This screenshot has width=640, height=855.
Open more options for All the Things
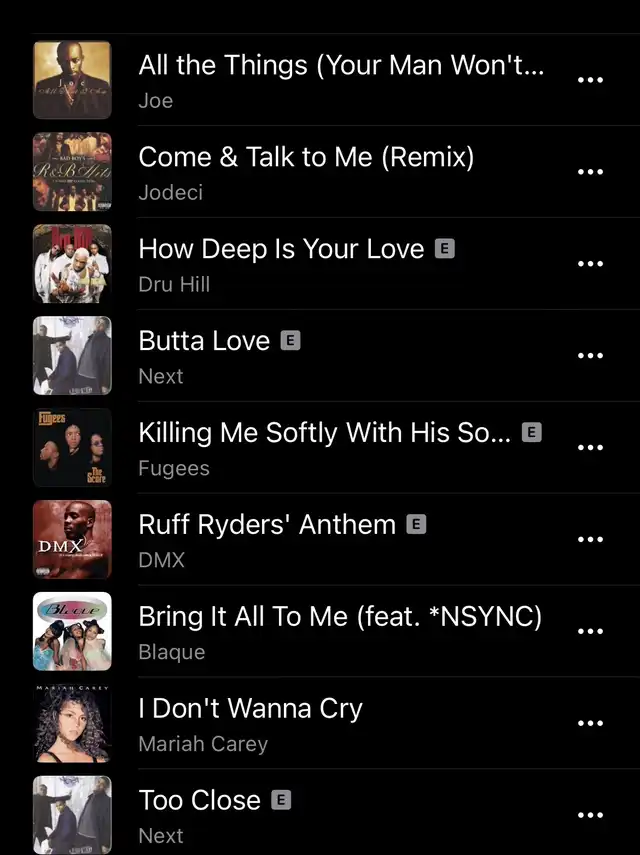pos(591,80)
